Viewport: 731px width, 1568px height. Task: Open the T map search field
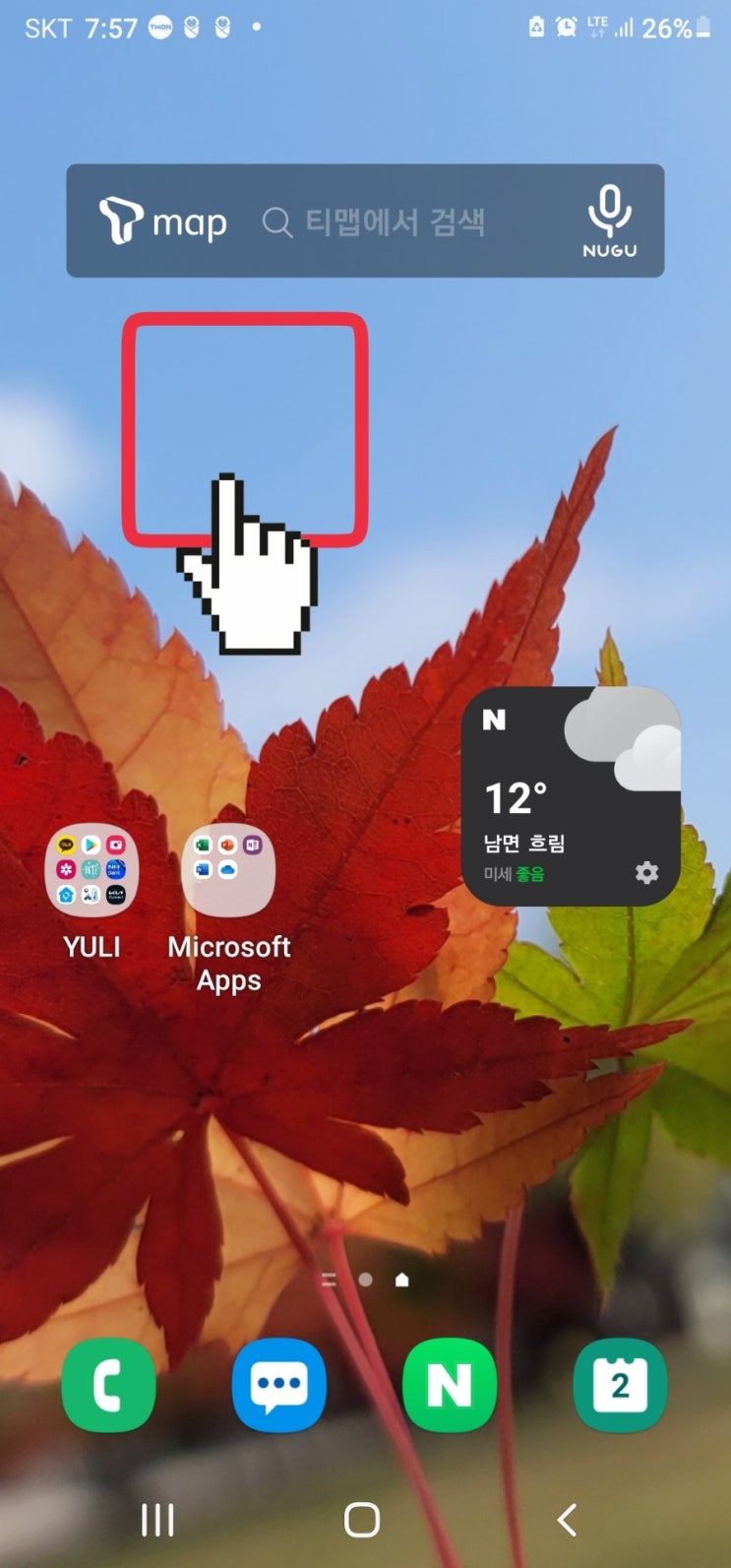click(374, 222)
